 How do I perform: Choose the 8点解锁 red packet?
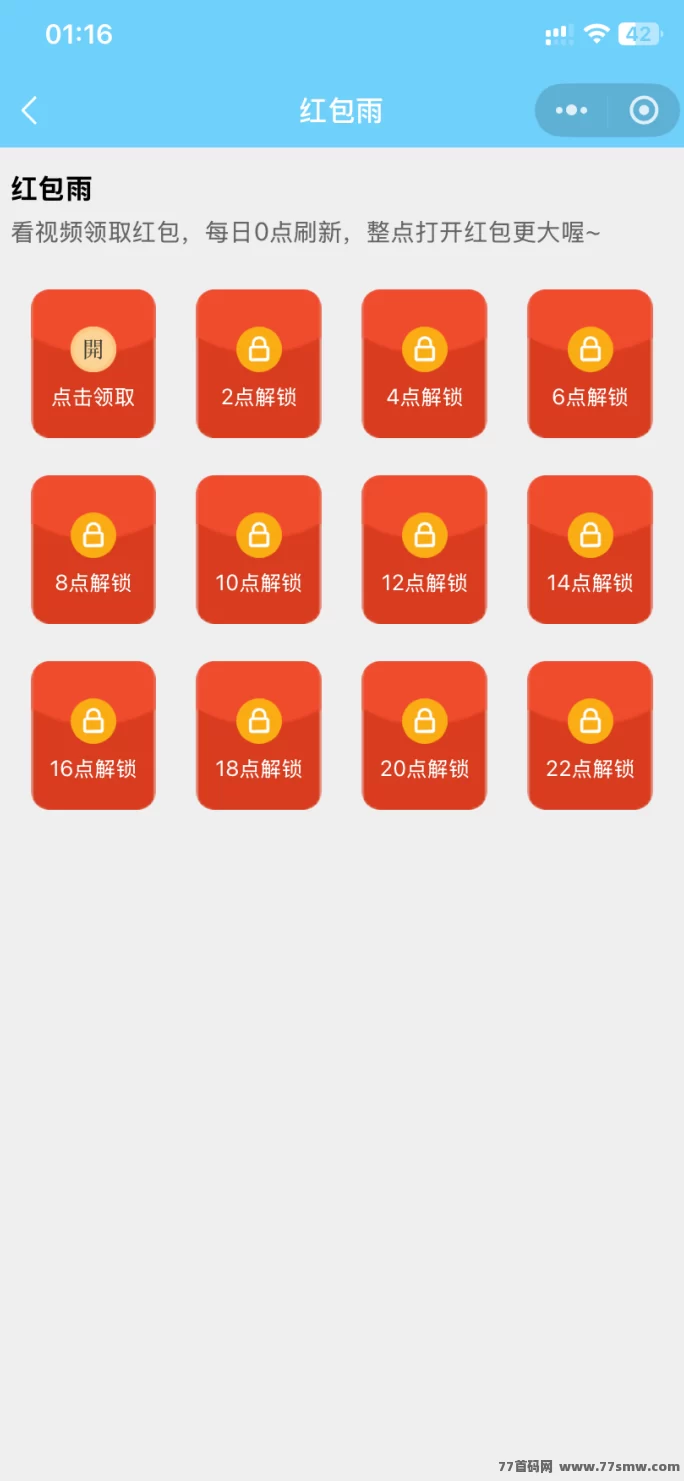point(93,550)
